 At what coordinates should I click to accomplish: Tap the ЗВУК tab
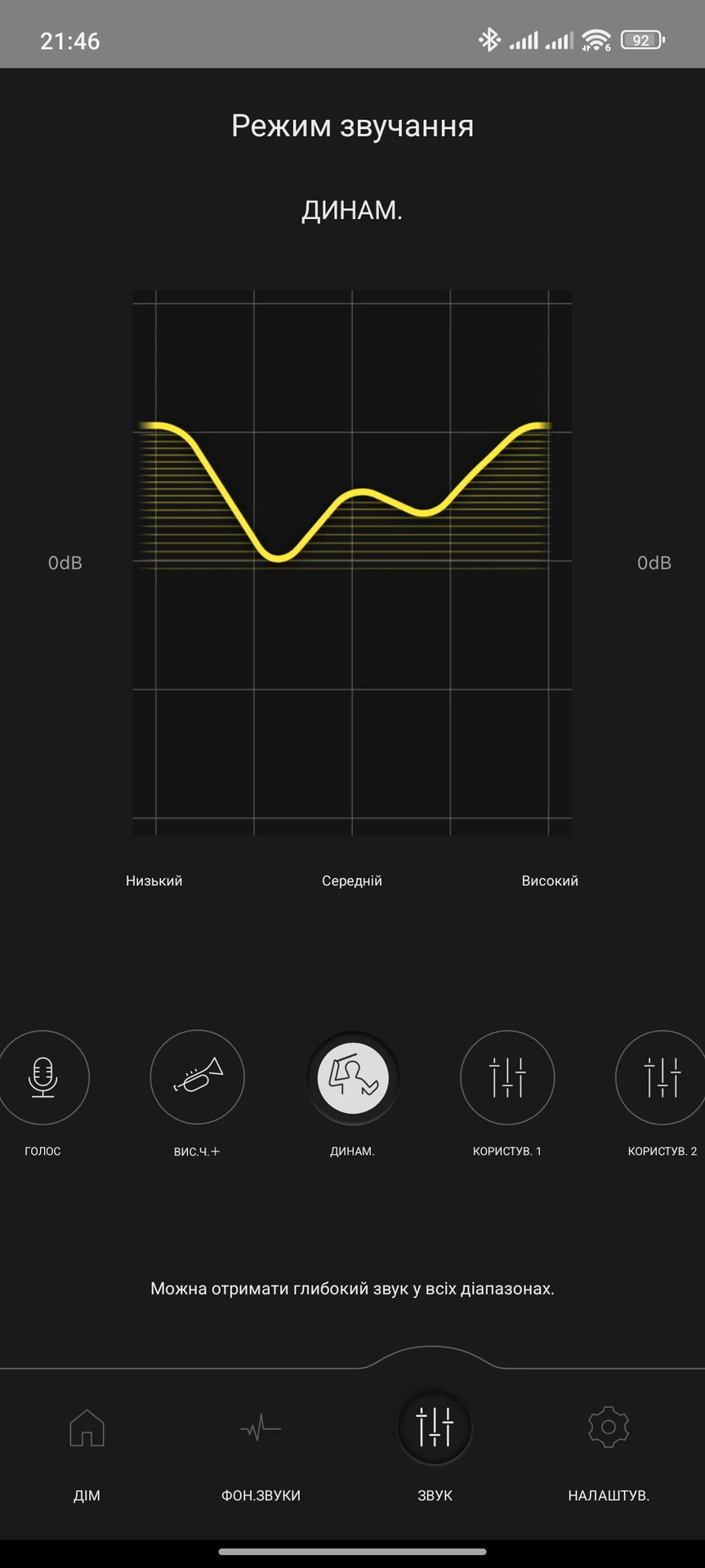click(435, 1454)
